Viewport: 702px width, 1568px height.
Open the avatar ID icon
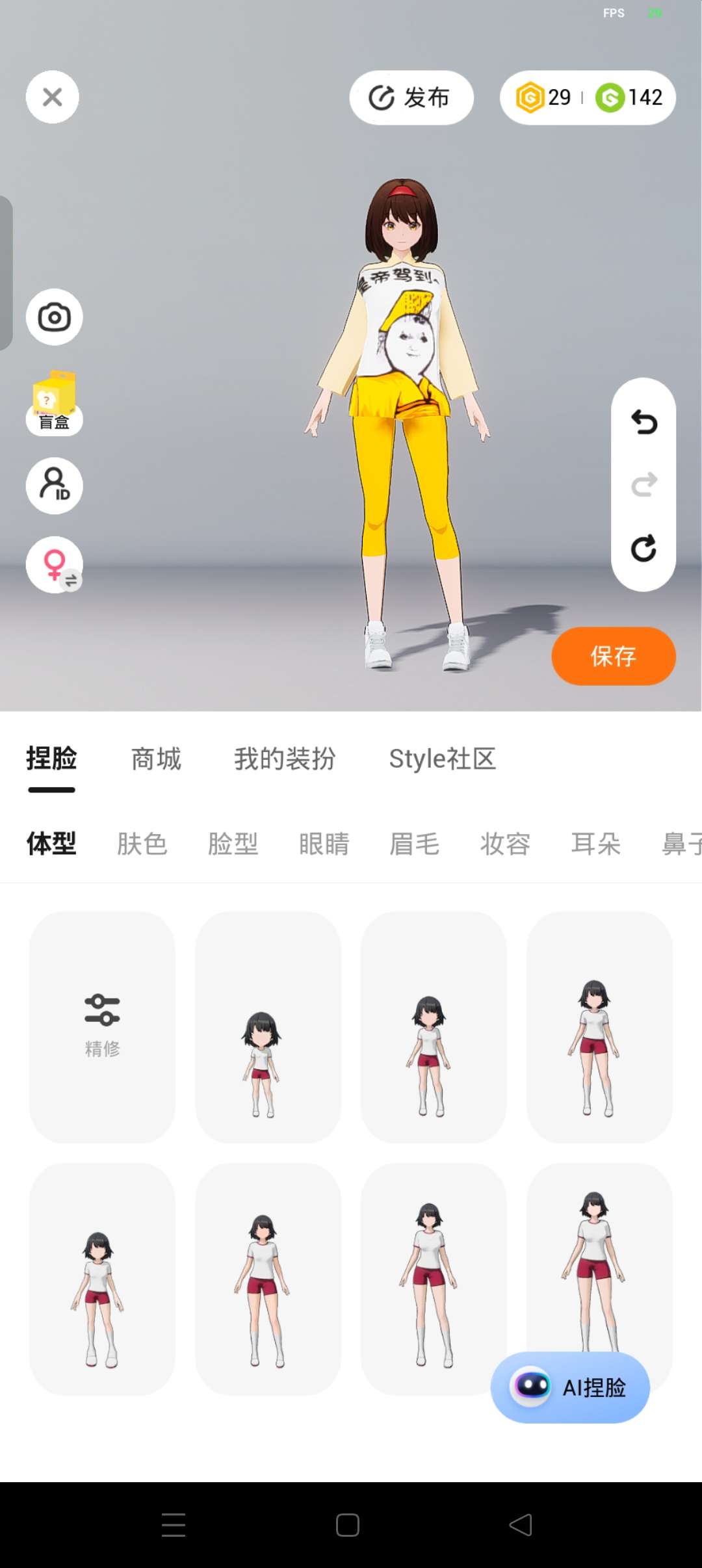point(54,486)
